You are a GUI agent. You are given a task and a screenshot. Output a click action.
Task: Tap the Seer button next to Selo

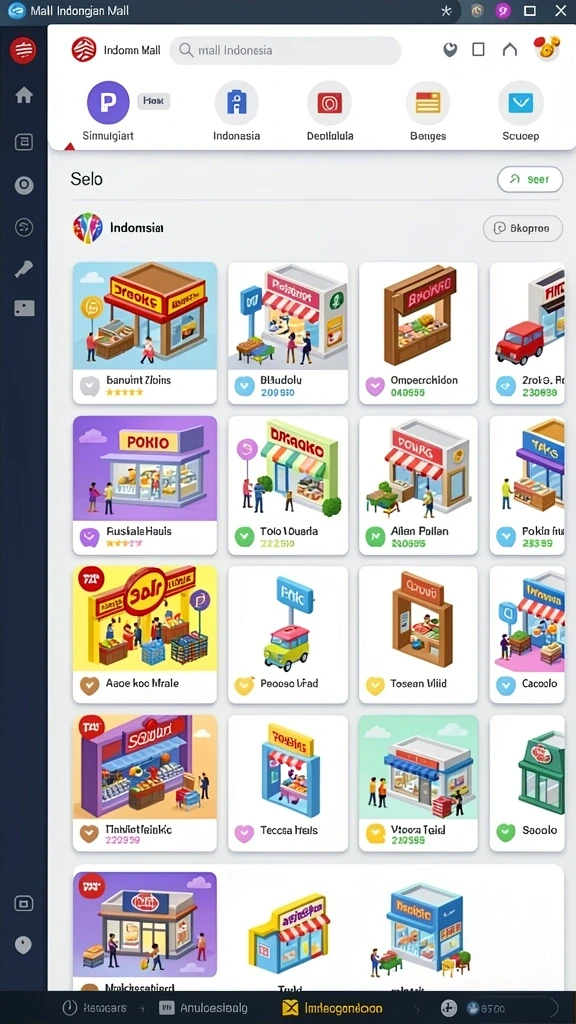530,180
